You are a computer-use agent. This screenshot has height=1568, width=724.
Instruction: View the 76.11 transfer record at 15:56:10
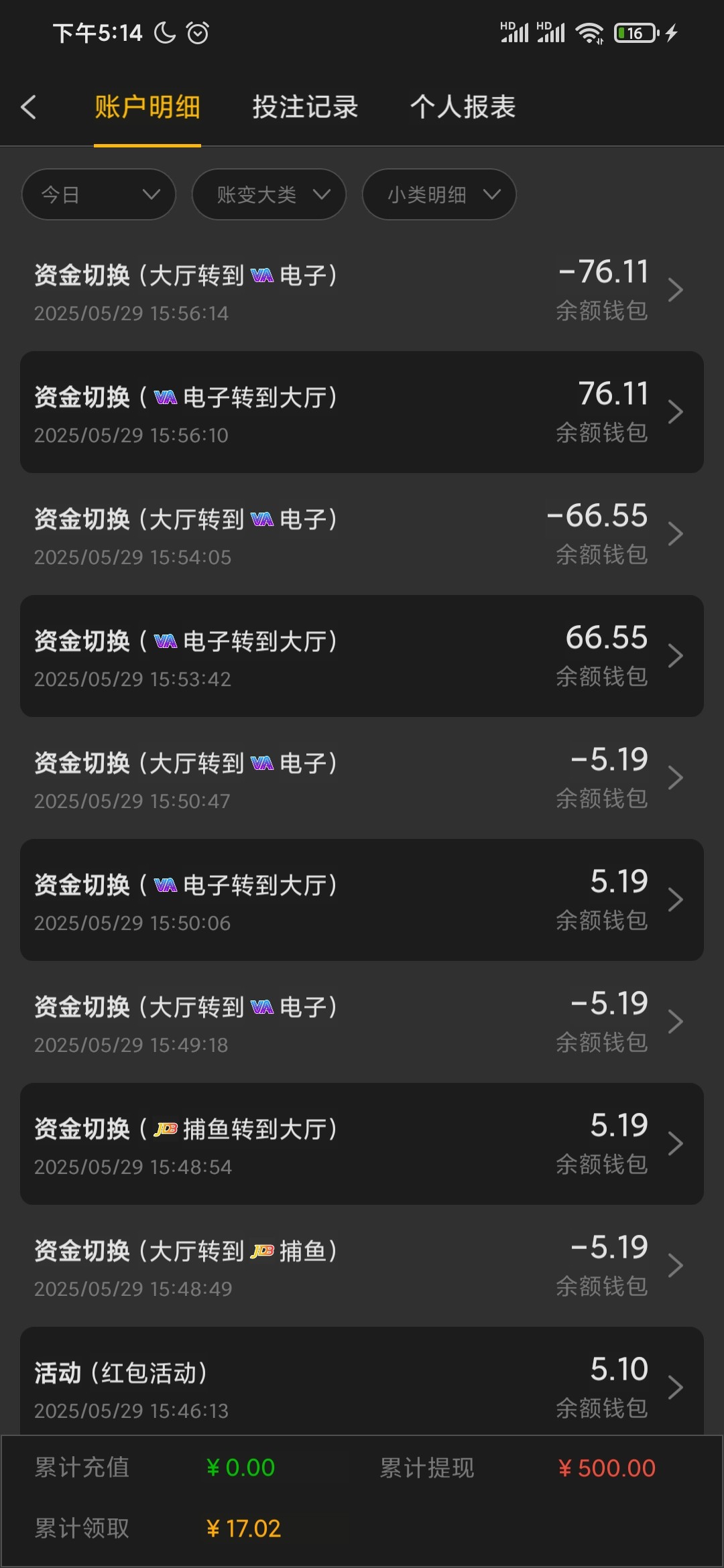point(362,412)
